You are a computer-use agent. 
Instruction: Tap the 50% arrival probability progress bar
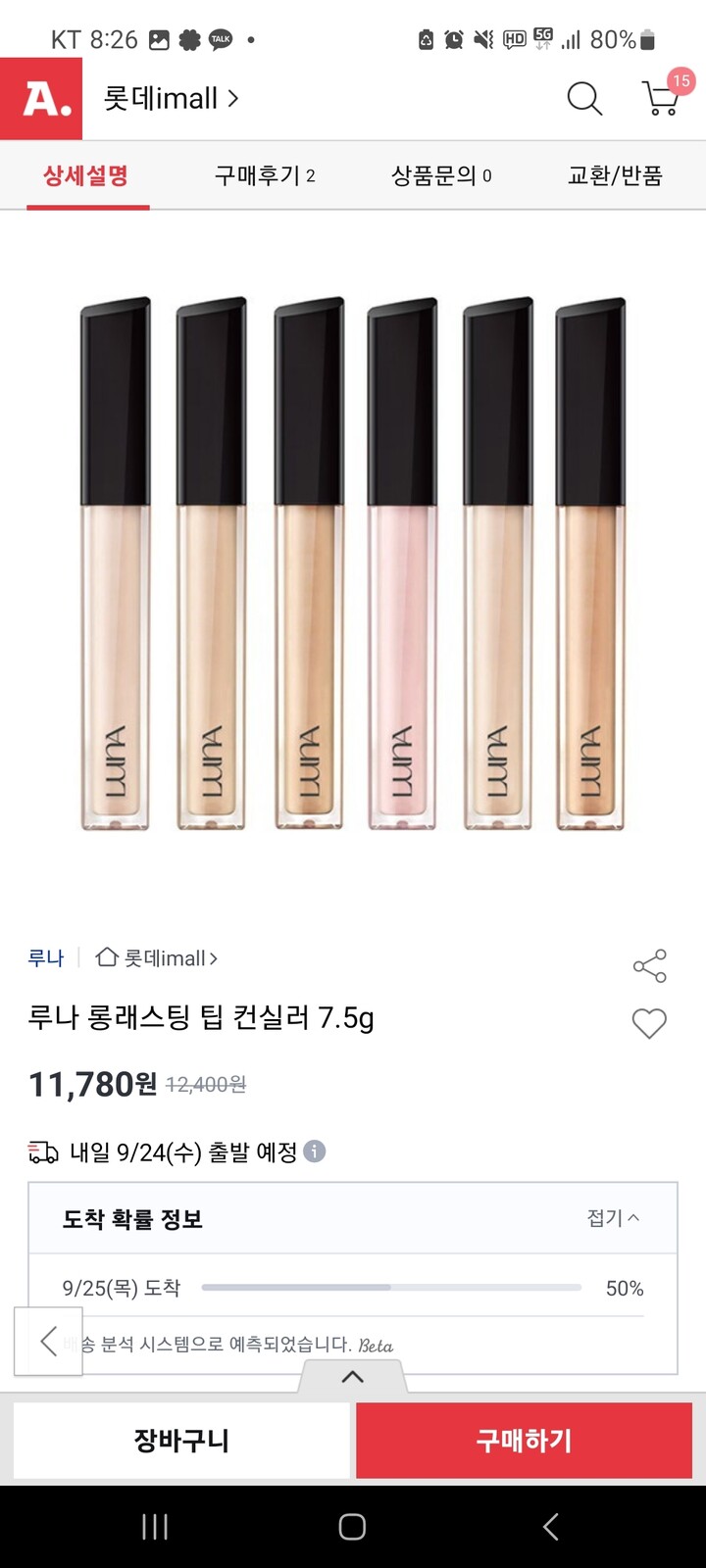pos(390,1289)
